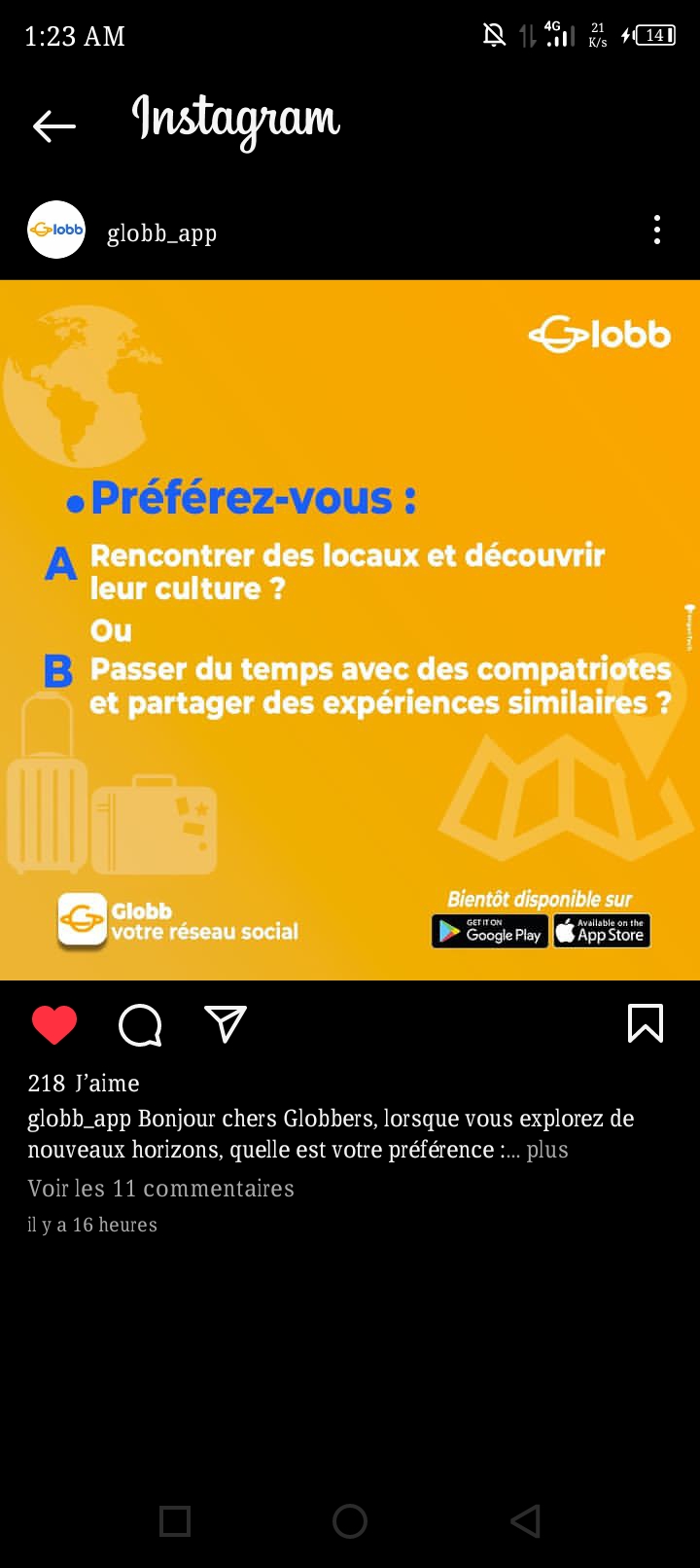700x1568 pixels.
Task: Open Voir les 11 commentaires
Action: tap(160, 1189)
